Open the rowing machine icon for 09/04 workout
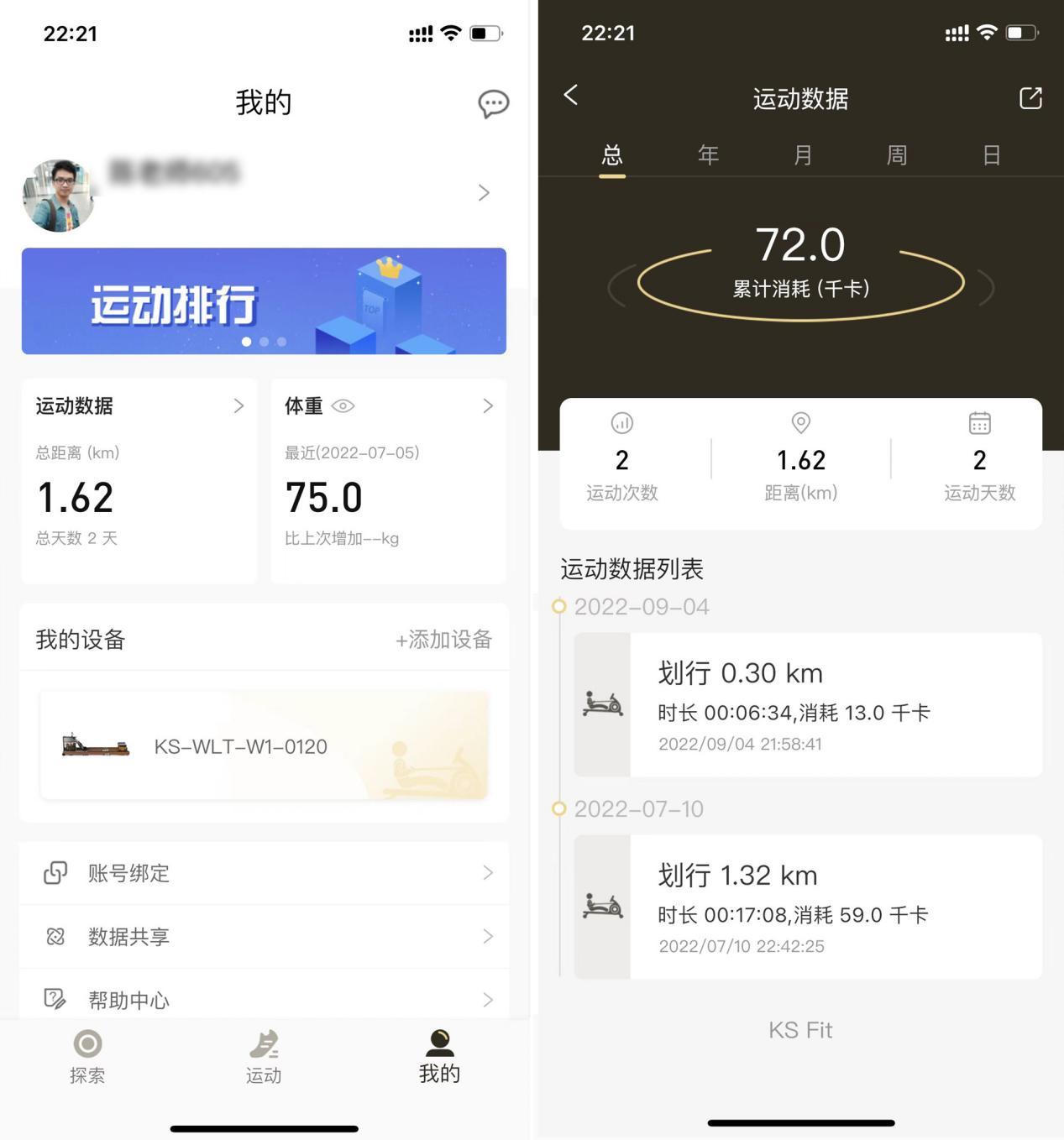 click(x=601, y=703)
